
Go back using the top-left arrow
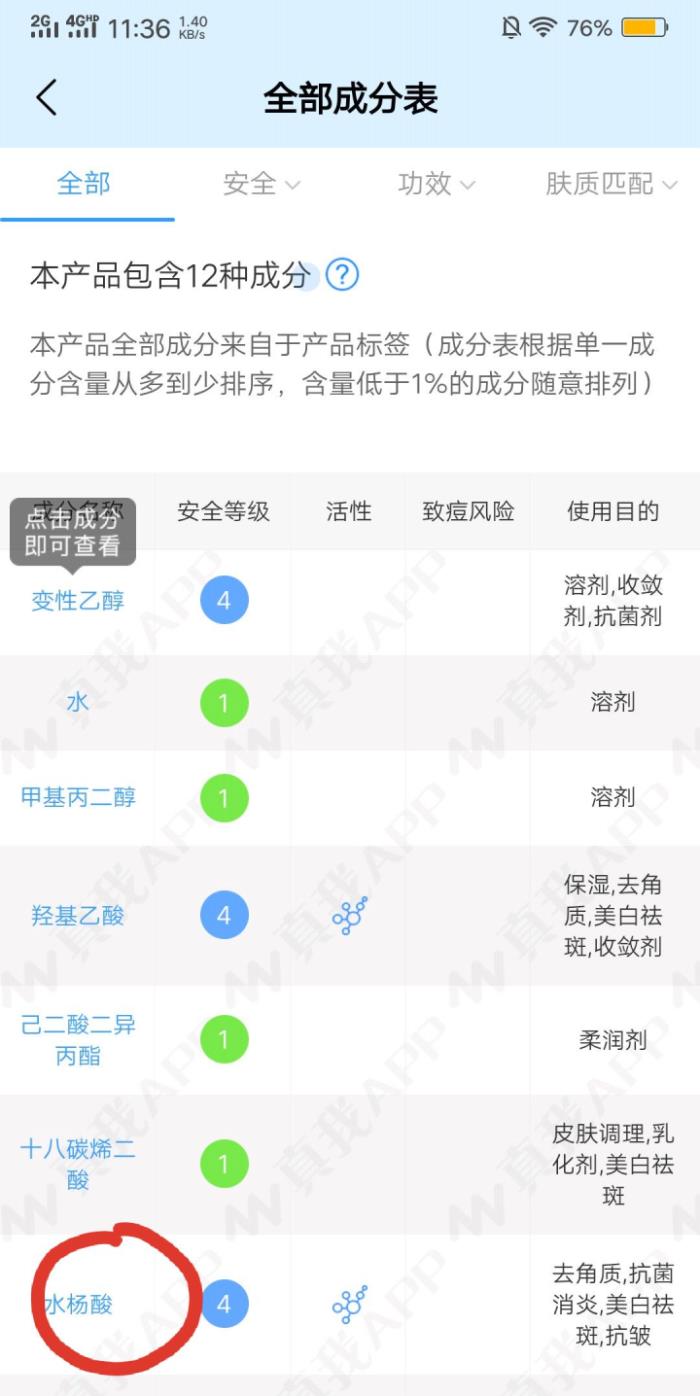[x=47, y=98]
